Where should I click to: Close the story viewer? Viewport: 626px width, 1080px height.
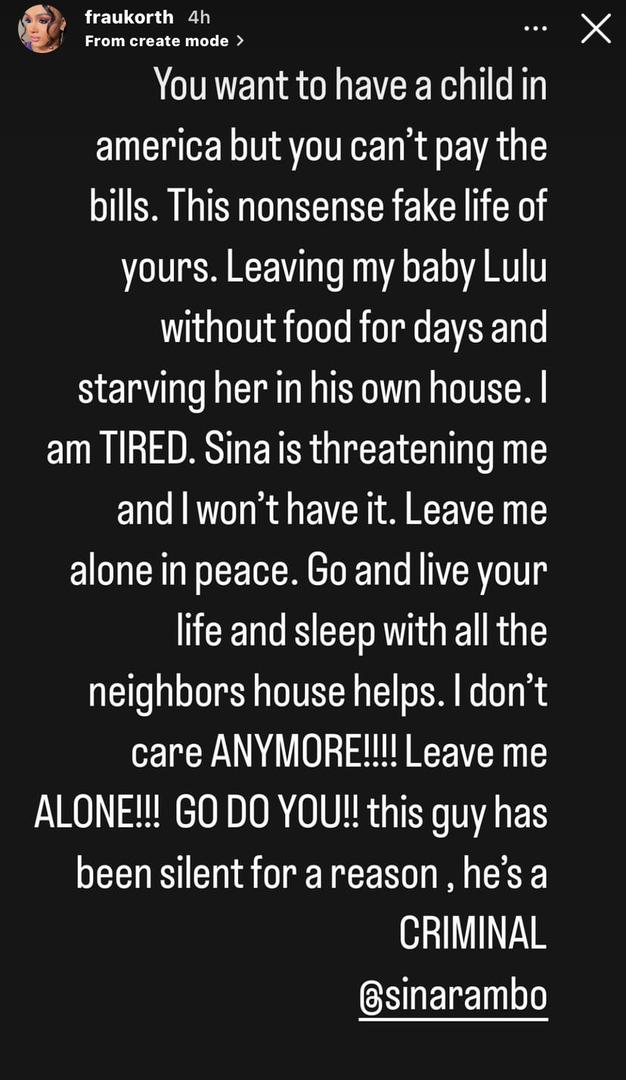pos(595,30)
